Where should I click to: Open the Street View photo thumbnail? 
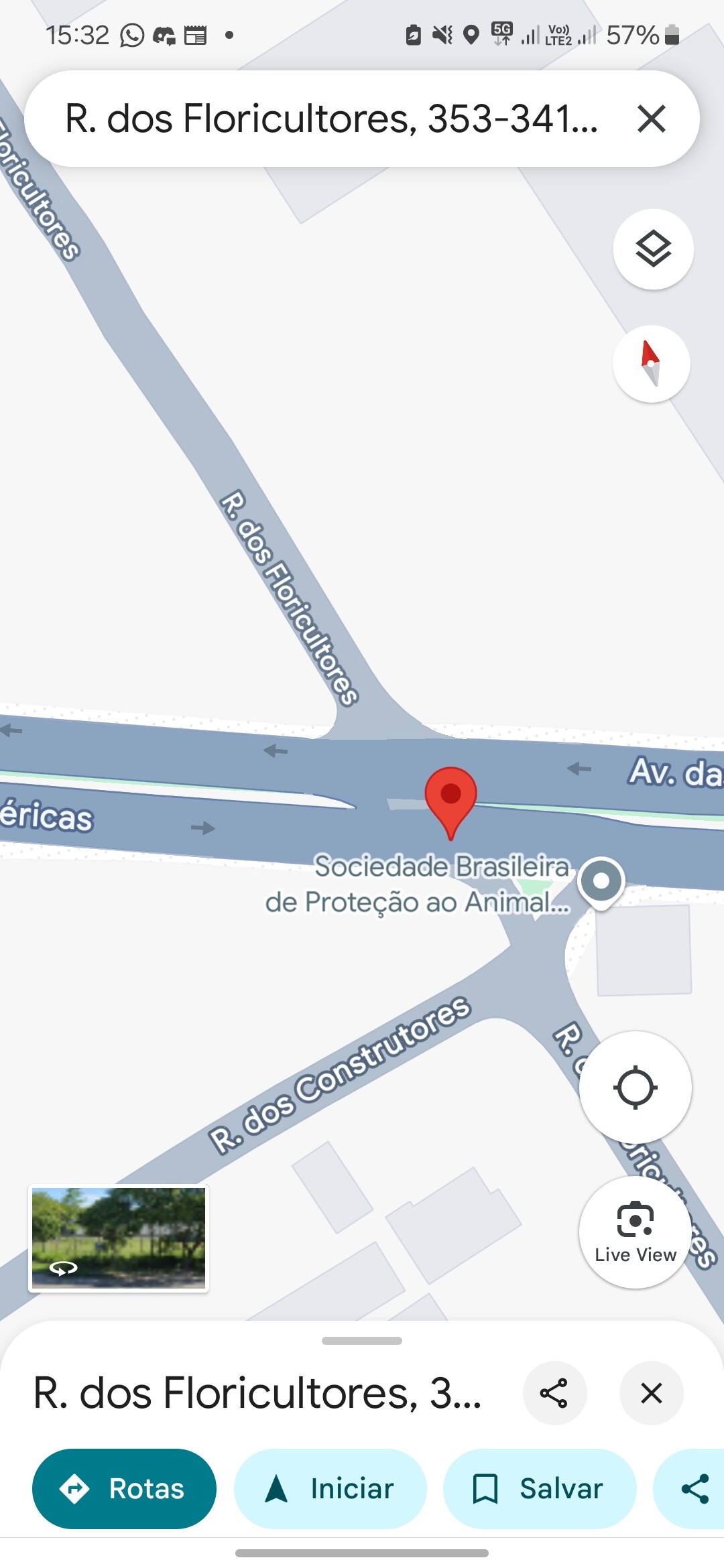119,1238
